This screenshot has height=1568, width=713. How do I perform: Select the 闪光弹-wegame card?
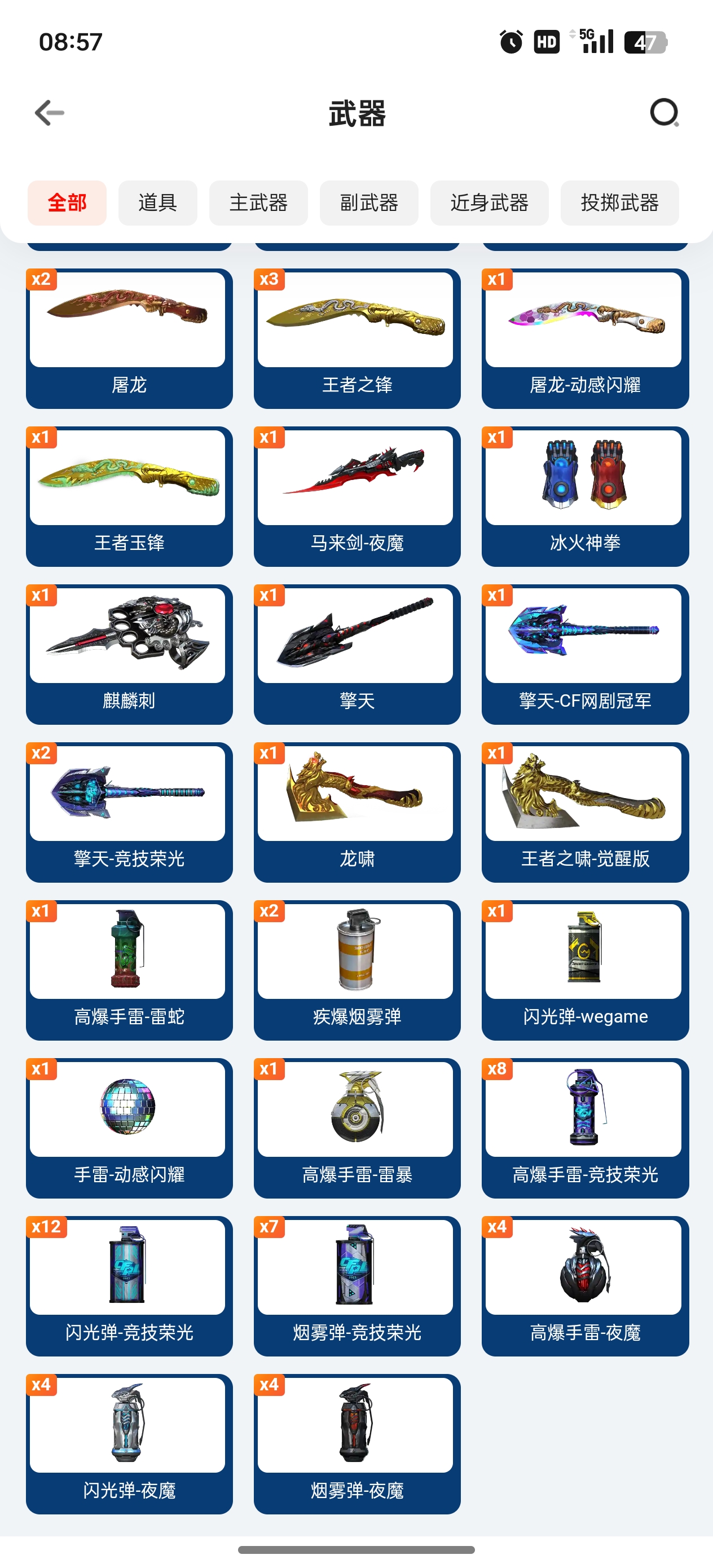[584, 970]
